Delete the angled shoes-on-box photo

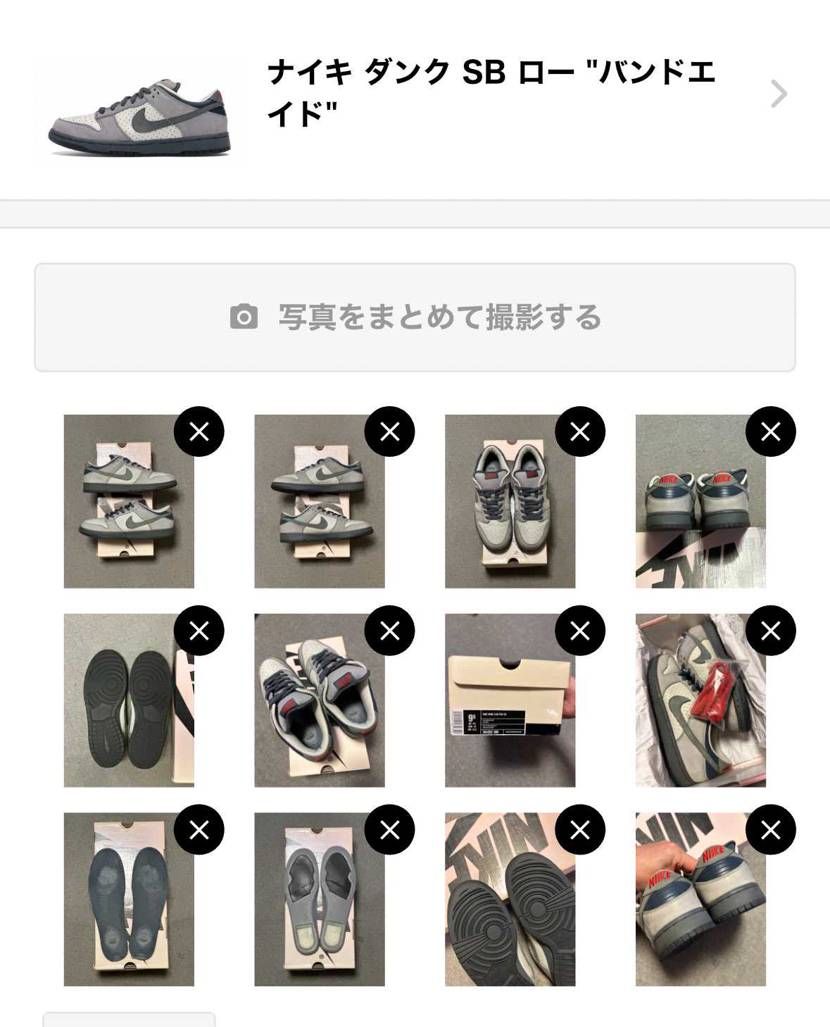(x=390, y=631)
